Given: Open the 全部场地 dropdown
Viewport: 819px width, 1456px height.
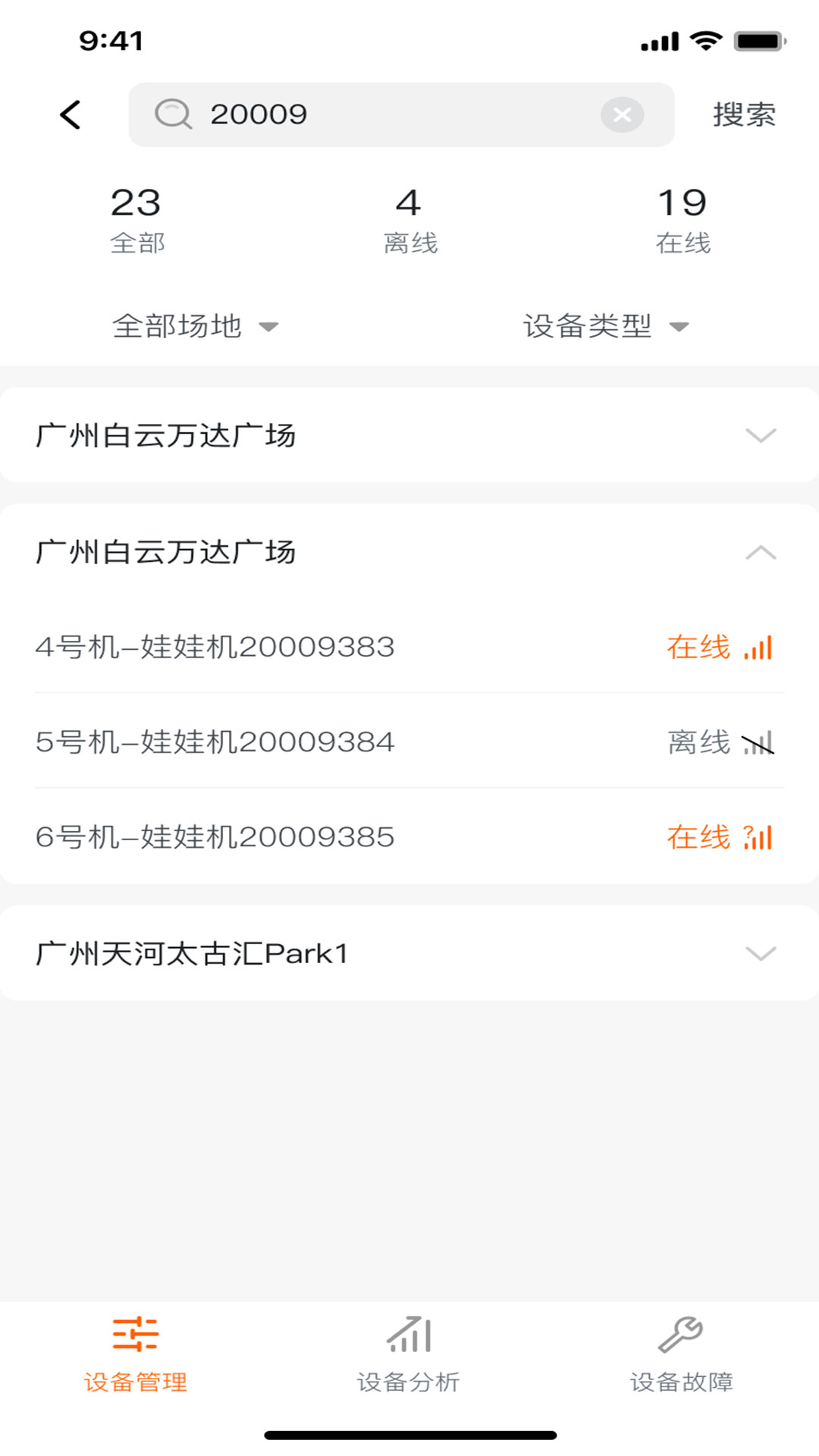Looking at the screenshot, I should (195, 327).
